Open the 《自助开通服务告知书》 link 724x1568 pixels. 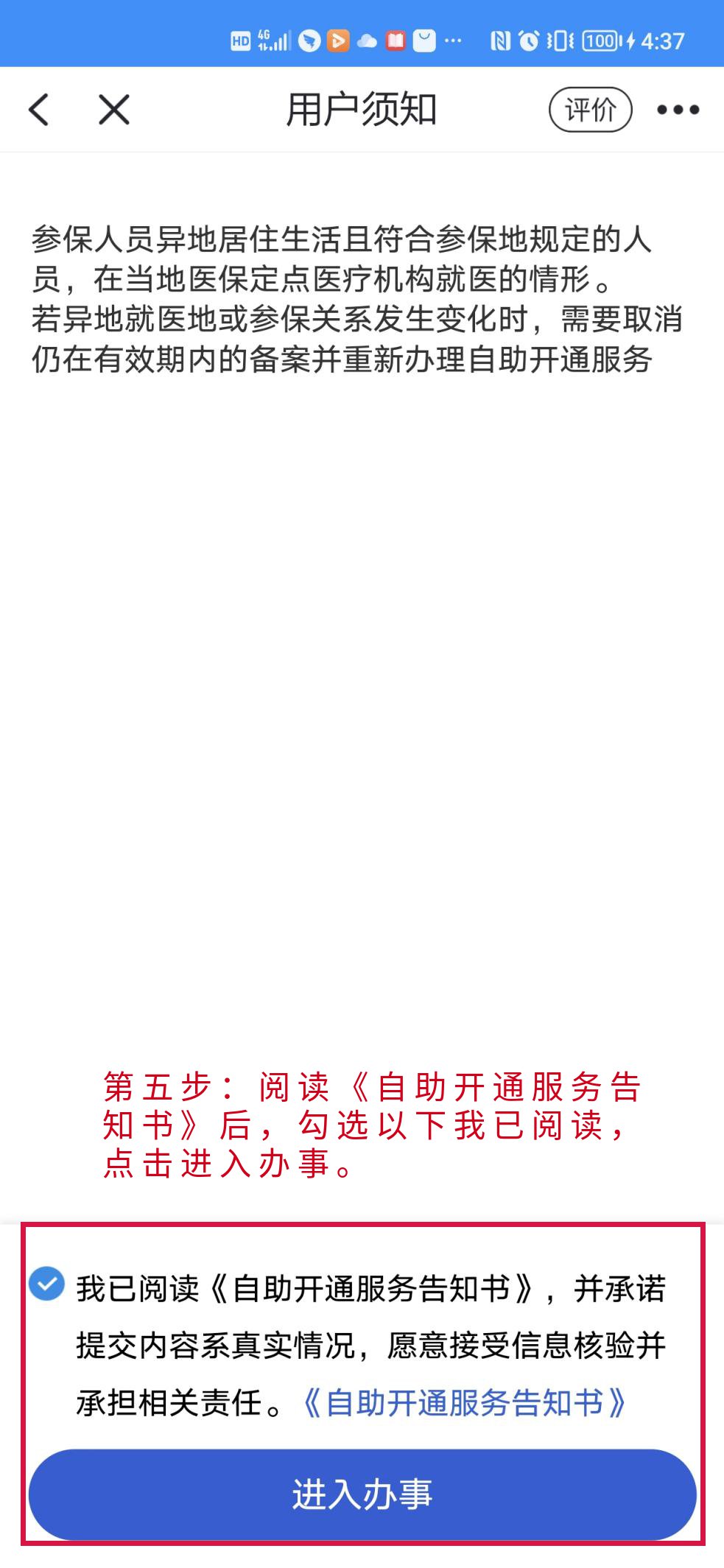(464, 1402)
